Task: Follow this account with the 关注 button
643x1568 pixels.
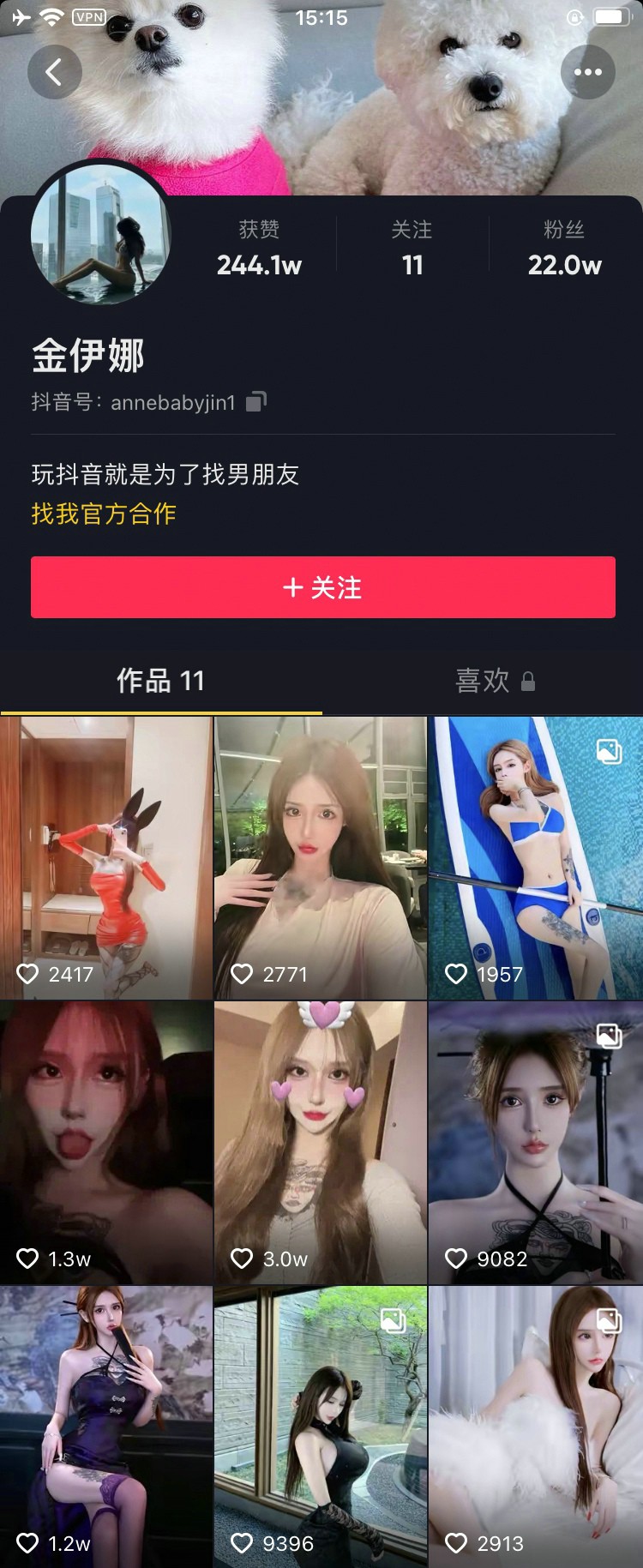Action: click(x=322, y=587)
